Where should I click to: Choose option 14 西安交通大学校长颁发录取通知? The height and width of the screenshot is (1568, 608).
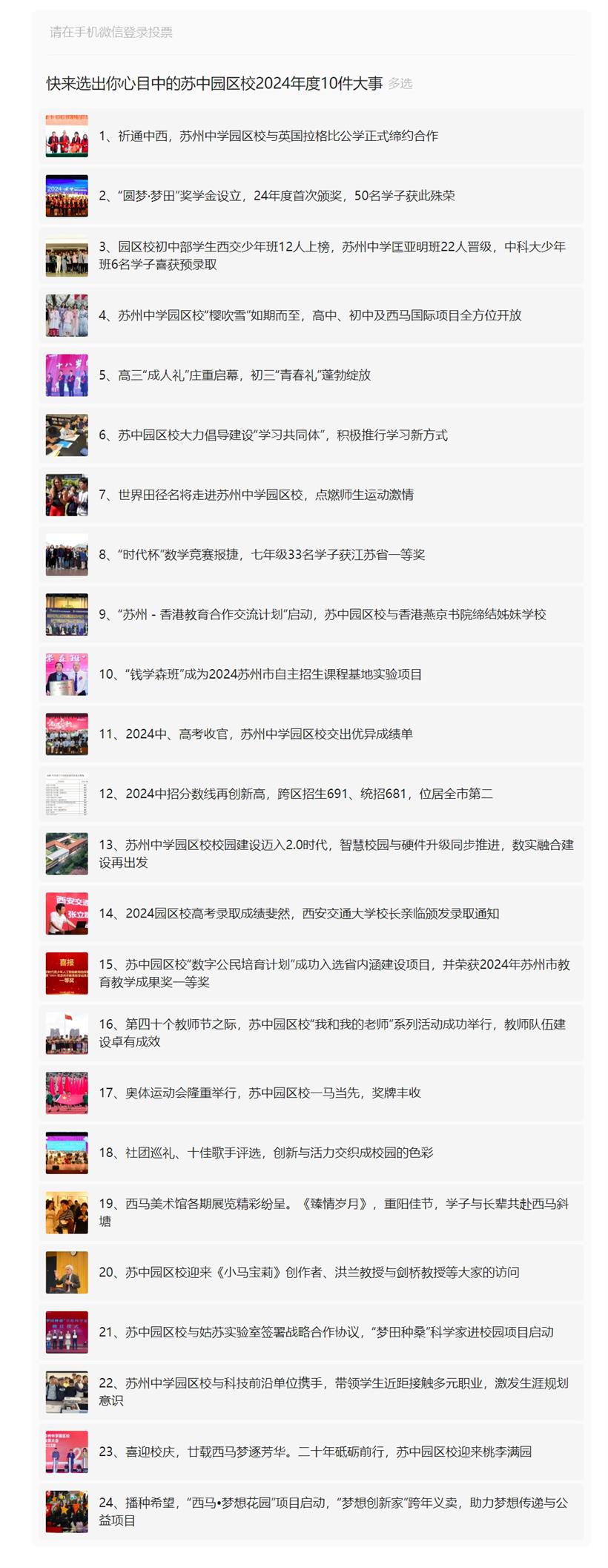[x=298, y=914]
